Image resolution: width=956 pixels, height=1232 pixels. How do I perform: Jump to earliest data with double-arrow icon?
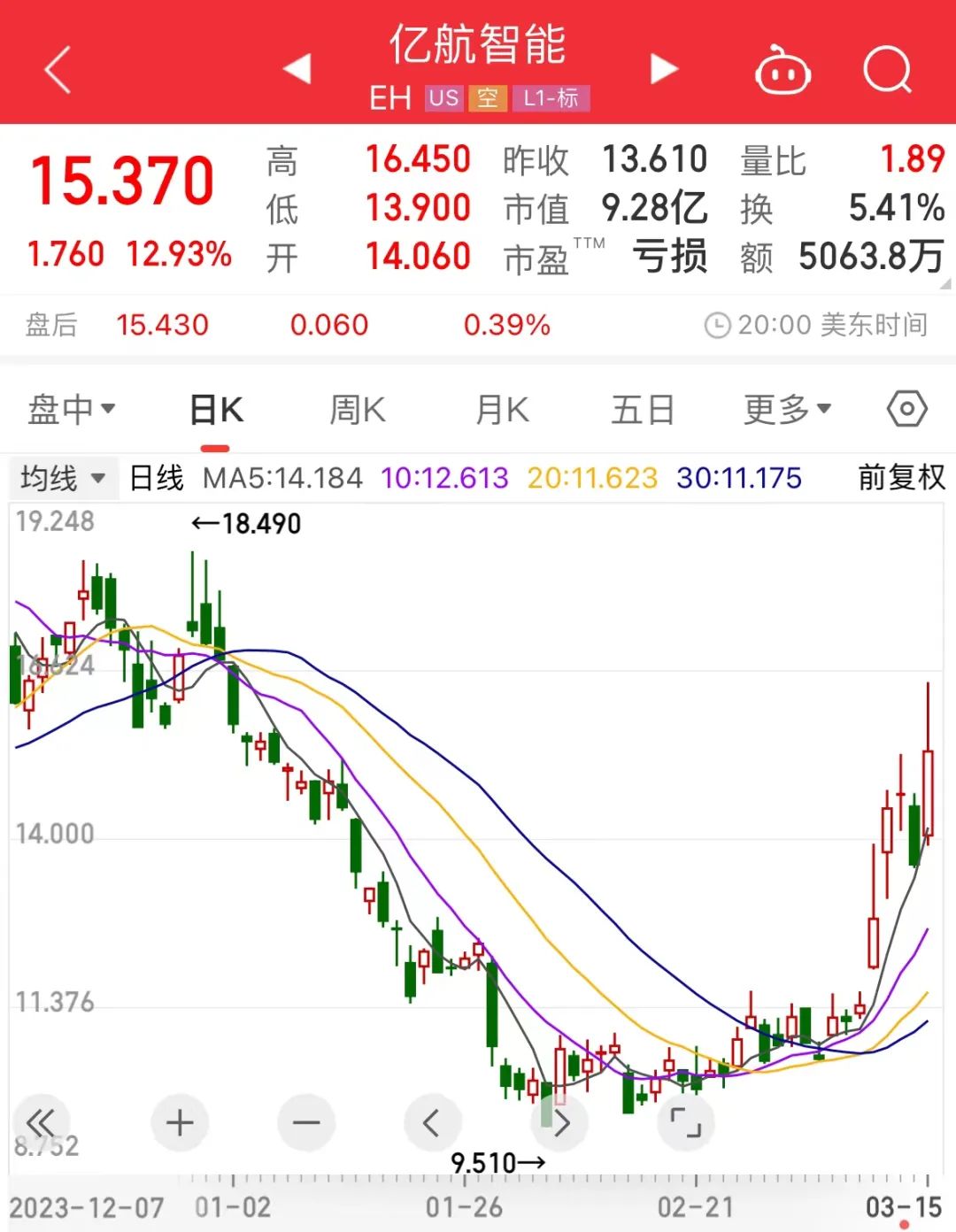pyautogui.click(x=42, y=1122)
